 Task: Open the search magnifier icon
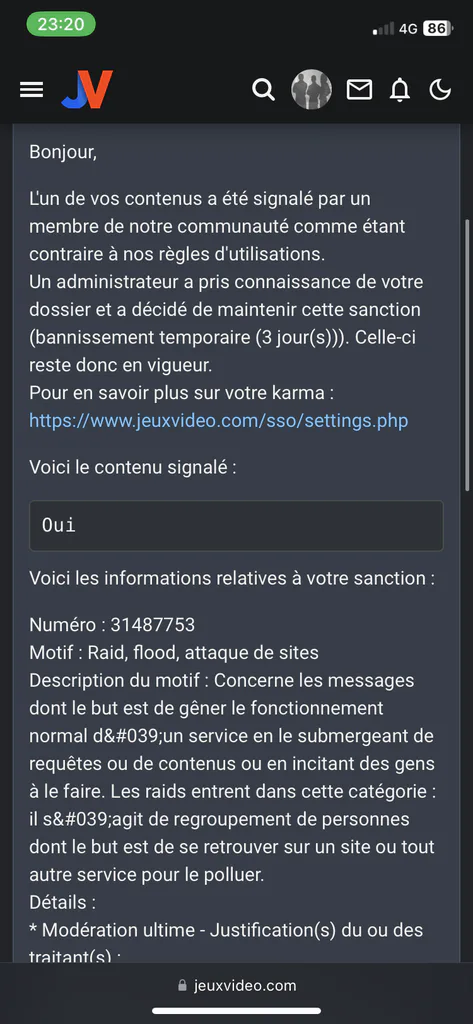pyautogui.click(x=263, y=89)
